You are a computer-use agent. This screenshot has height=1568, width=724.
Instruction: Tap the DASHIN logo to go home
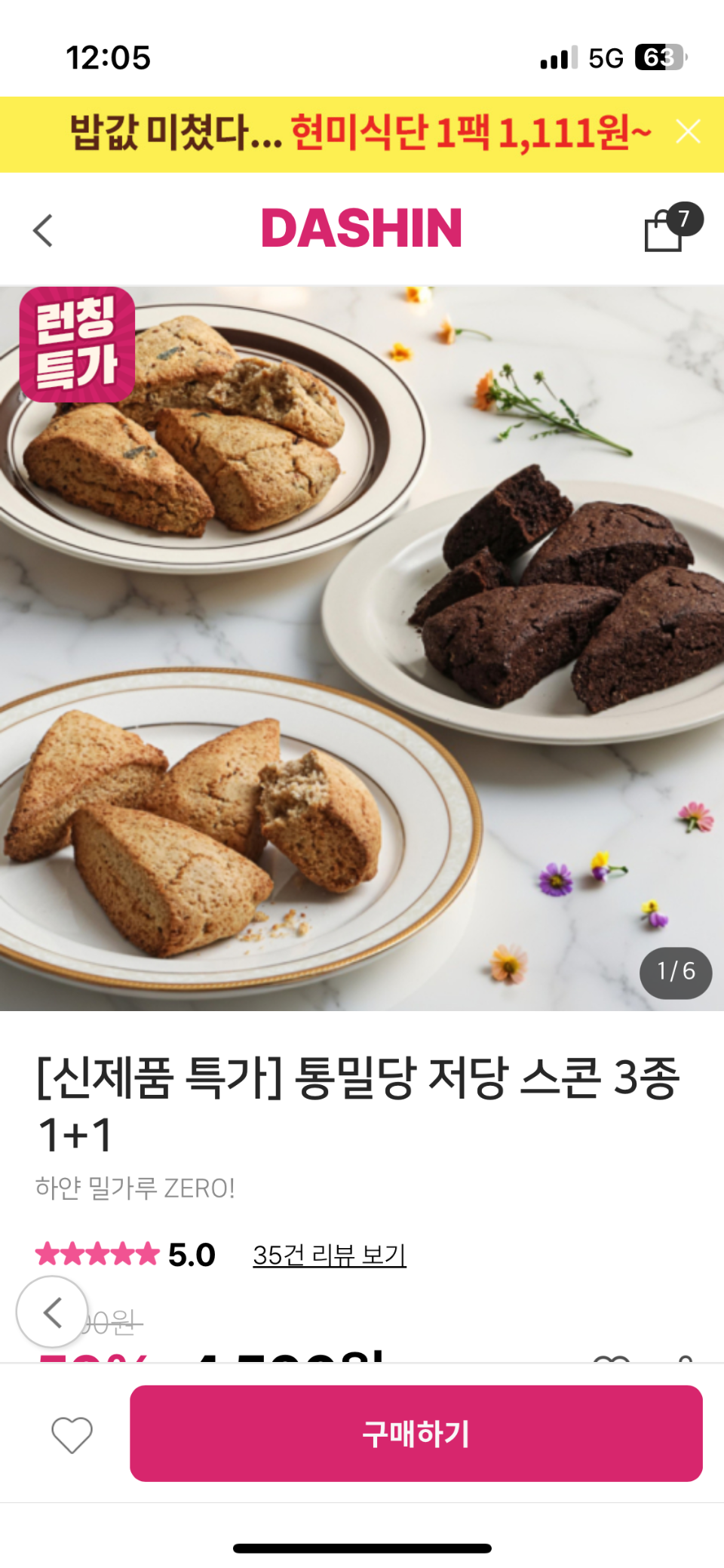tap(361, 228)
